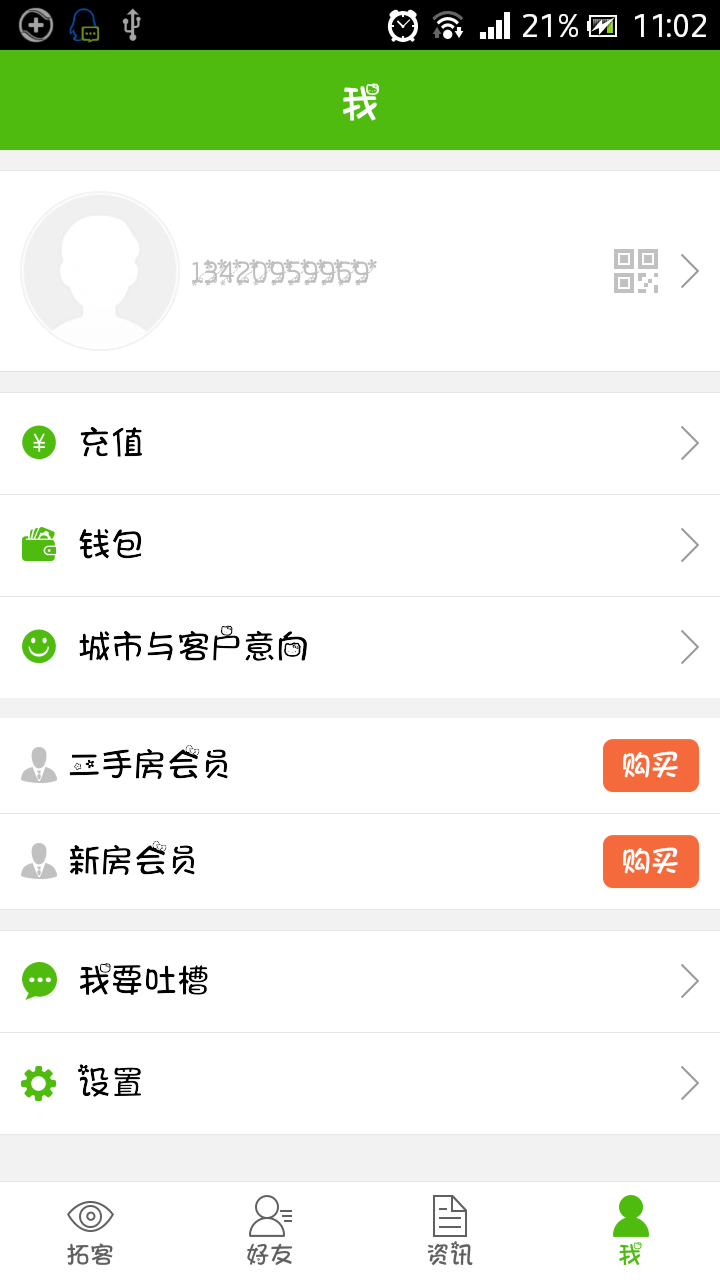Open the profile avatar photo
The height and width of the screenshot is (1280, 720).
[100, 271]
